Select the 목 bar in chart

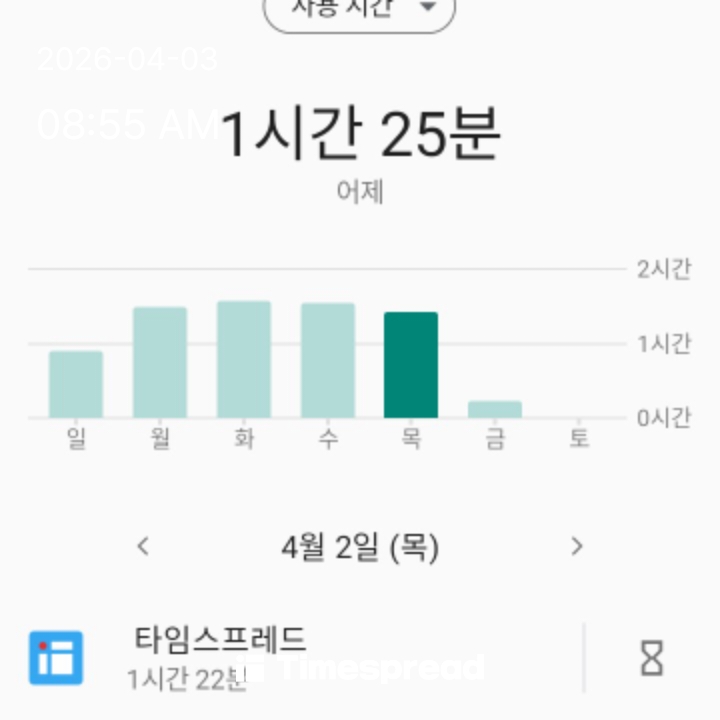(x=411, y=365)
